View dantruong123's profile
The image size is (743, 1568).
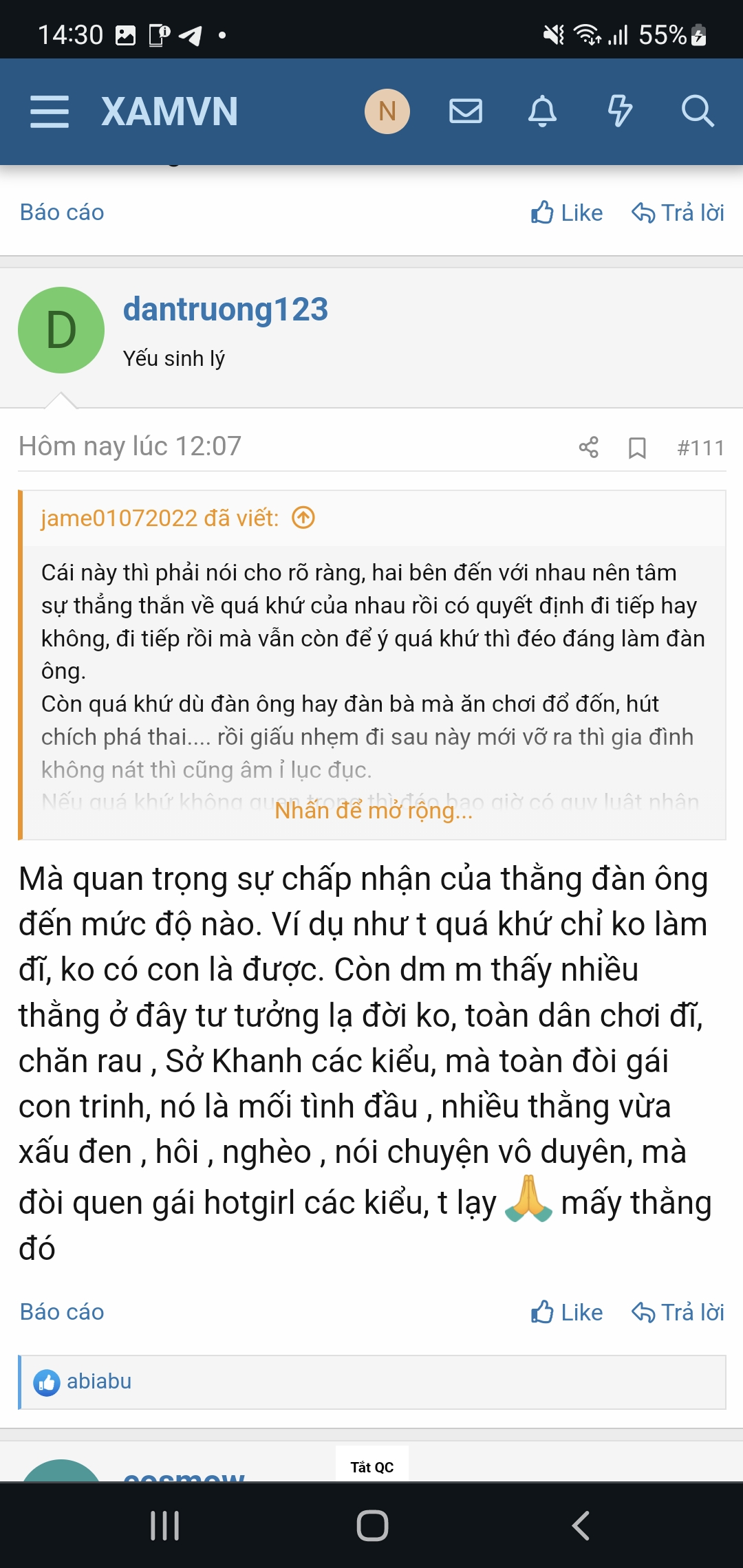pos(225,309)
